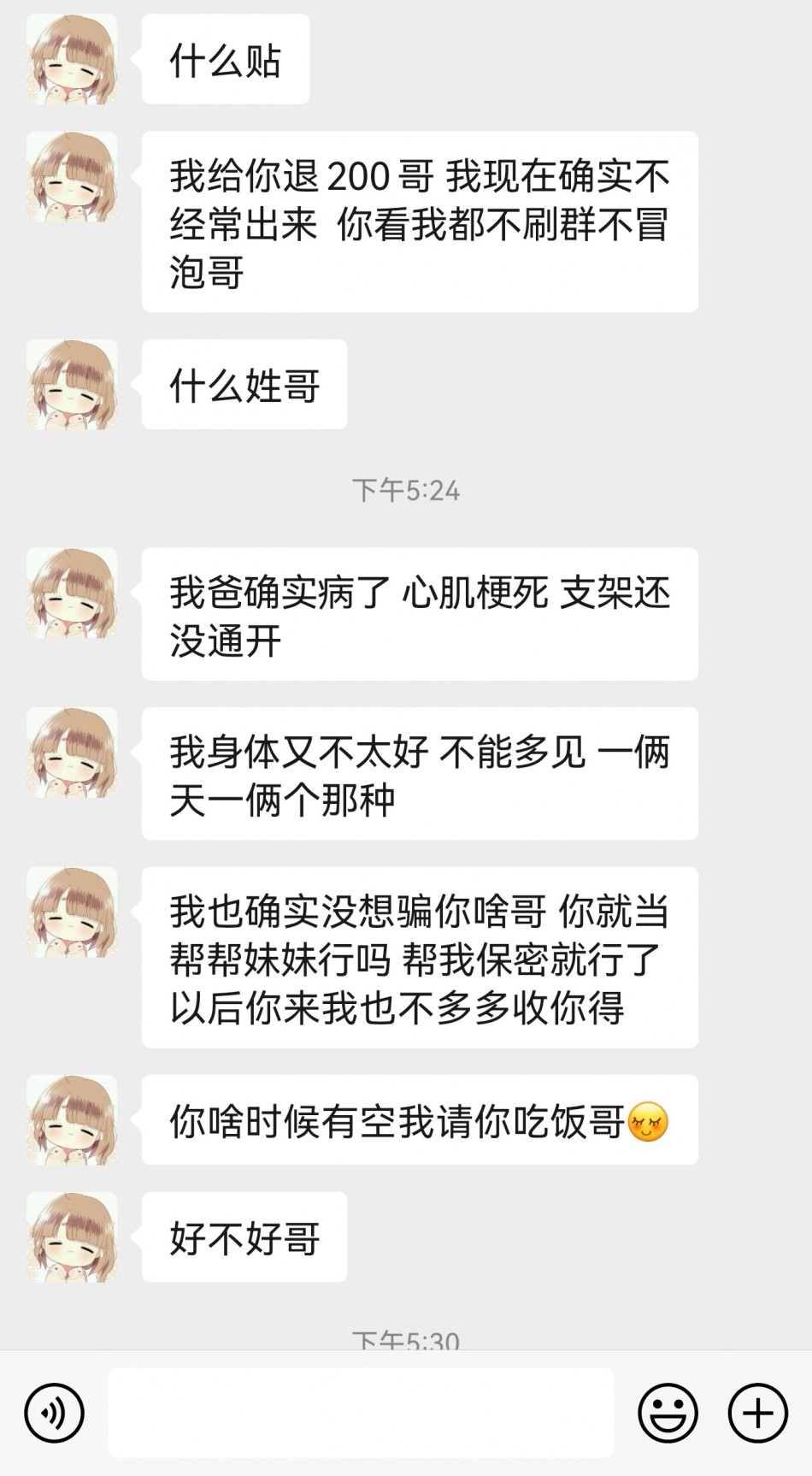This screenshot has height=1476, width=812.
Task: Open sender's avatar next to "好不好哥"
Action: [x=72, y=1237]
